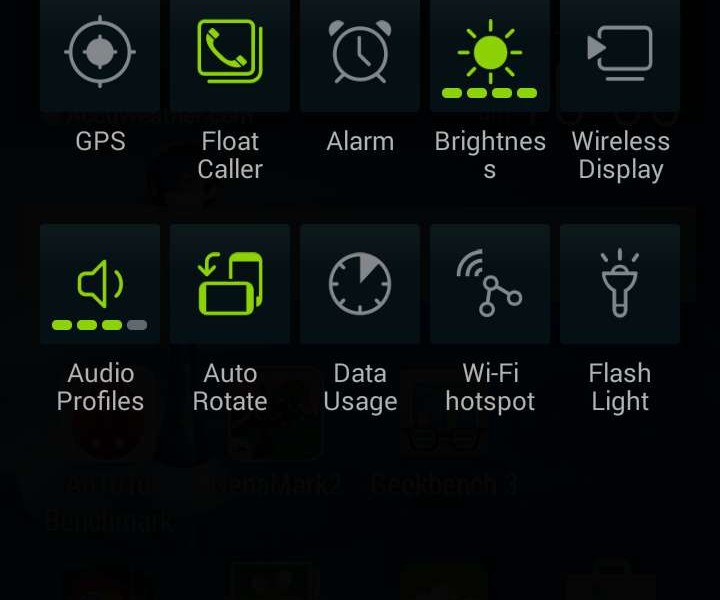Adjust the Brightness tile level
This screenshot has width=720, height=600.
[x=490, y=53]
